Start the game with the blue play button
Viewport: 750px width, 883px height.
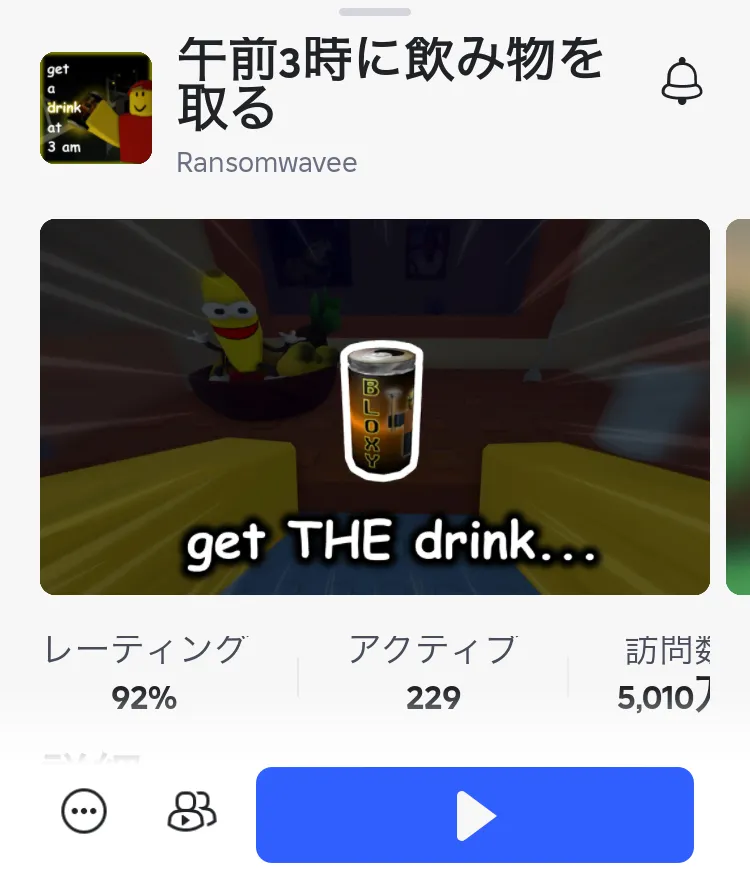point(475,815)
